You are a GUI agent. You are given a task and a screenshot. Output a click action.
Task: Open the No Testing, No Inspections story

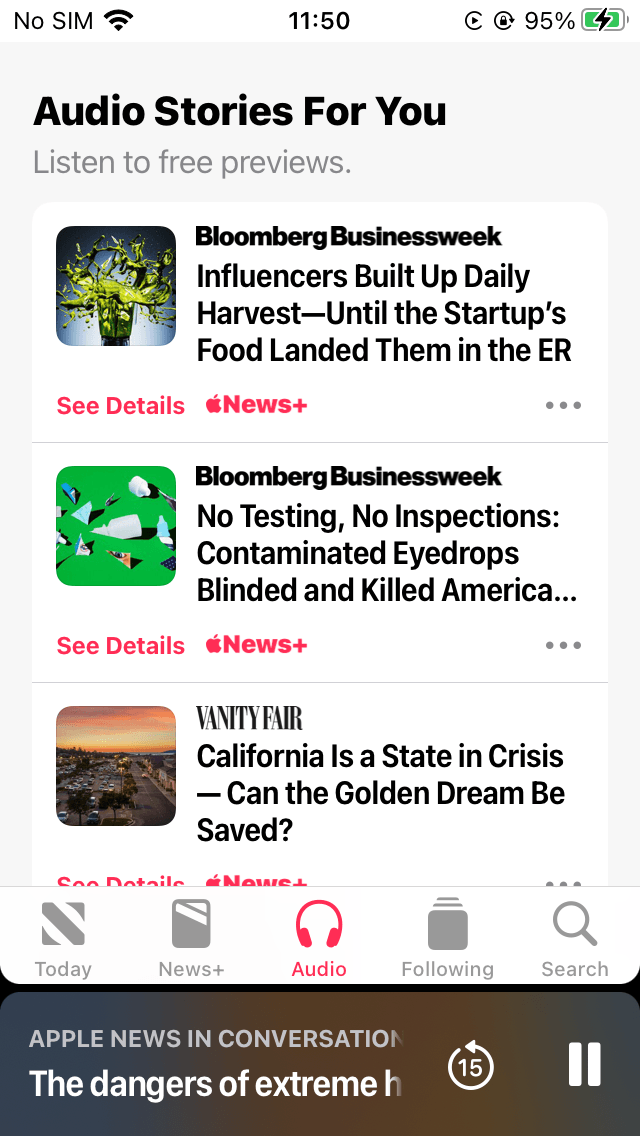(x=386, y=553)
